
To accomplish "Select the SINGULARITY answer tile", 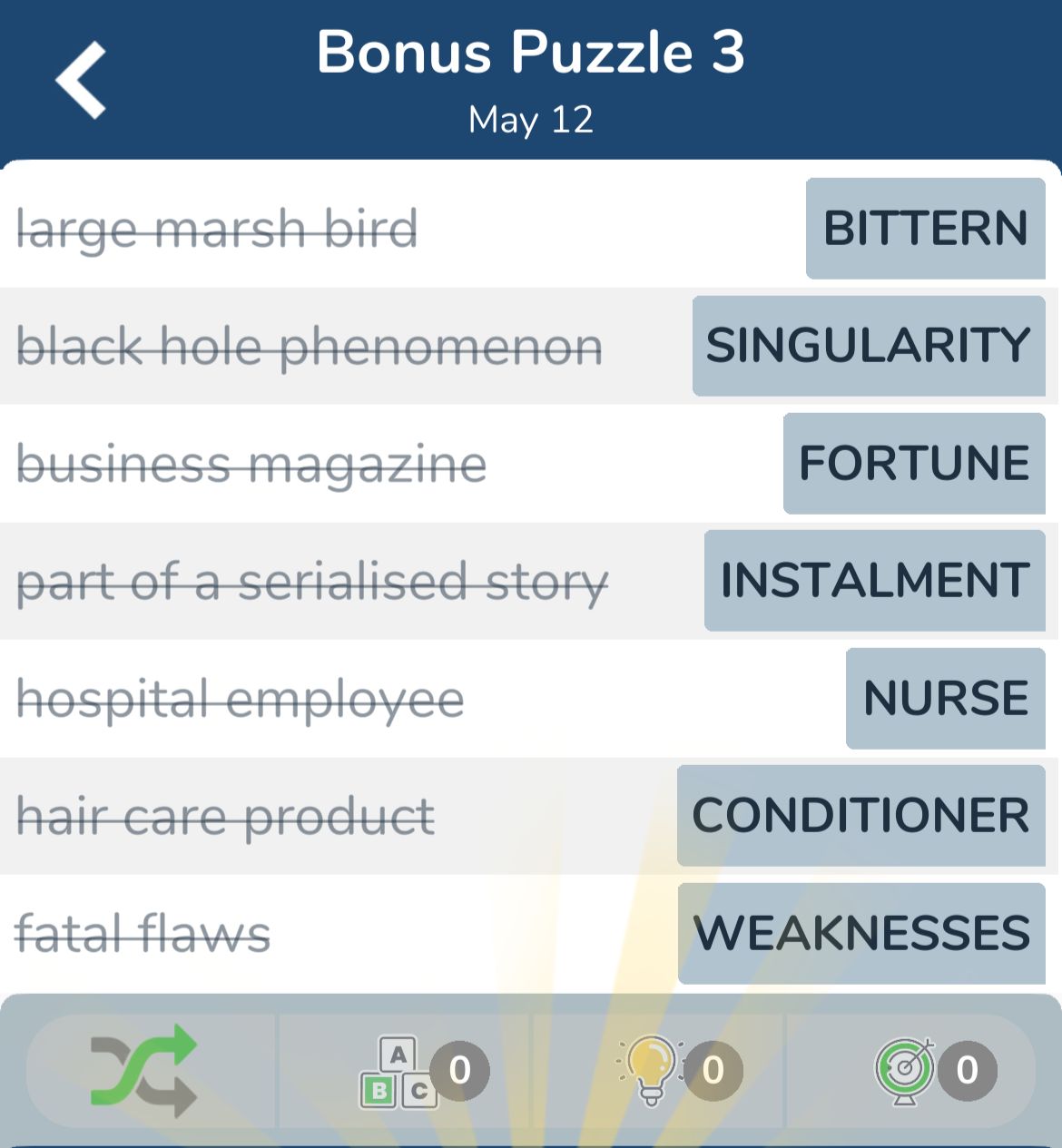I will point(869,346).
